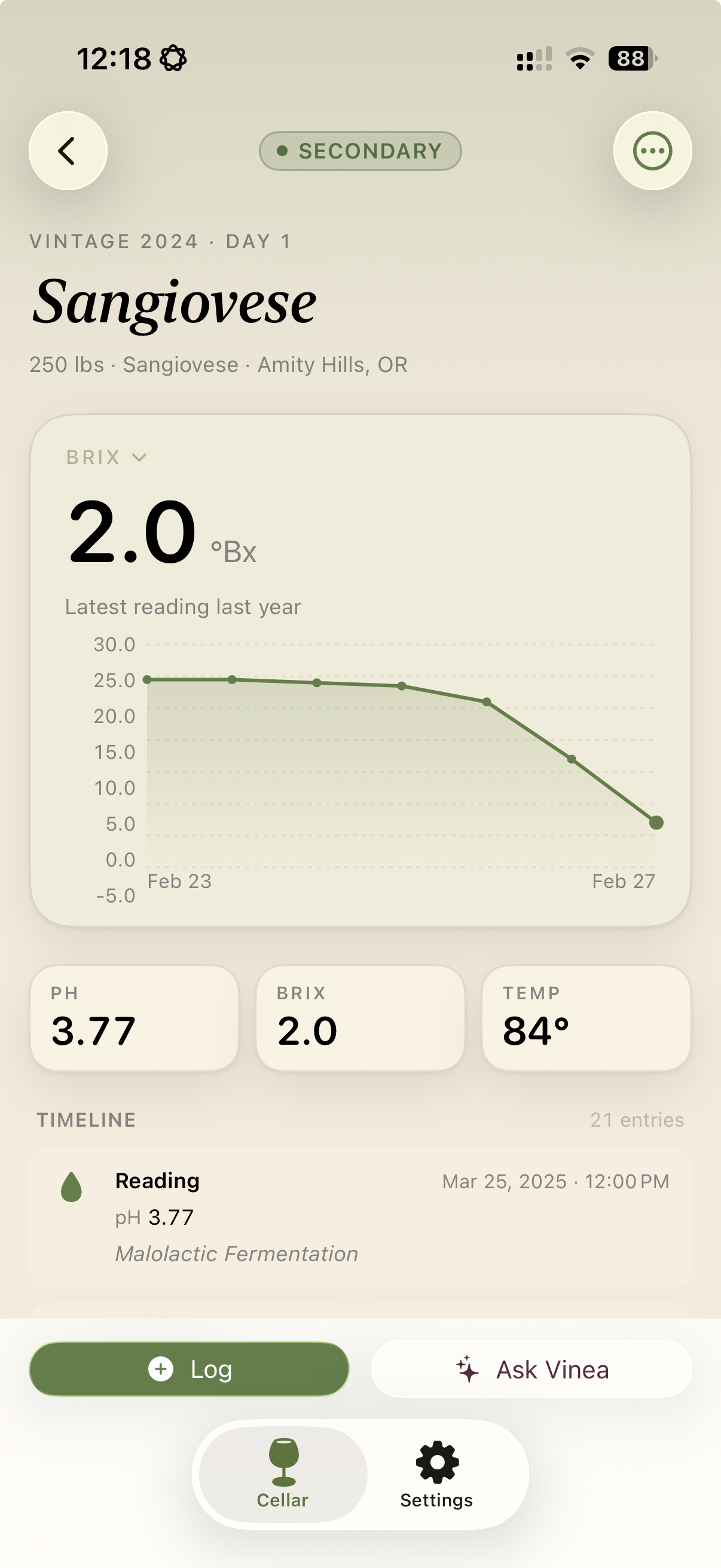Tap the Secondary stage chip
Image resolution: width=721 pixels, height=1568 pixels.
tap(360, 150)
